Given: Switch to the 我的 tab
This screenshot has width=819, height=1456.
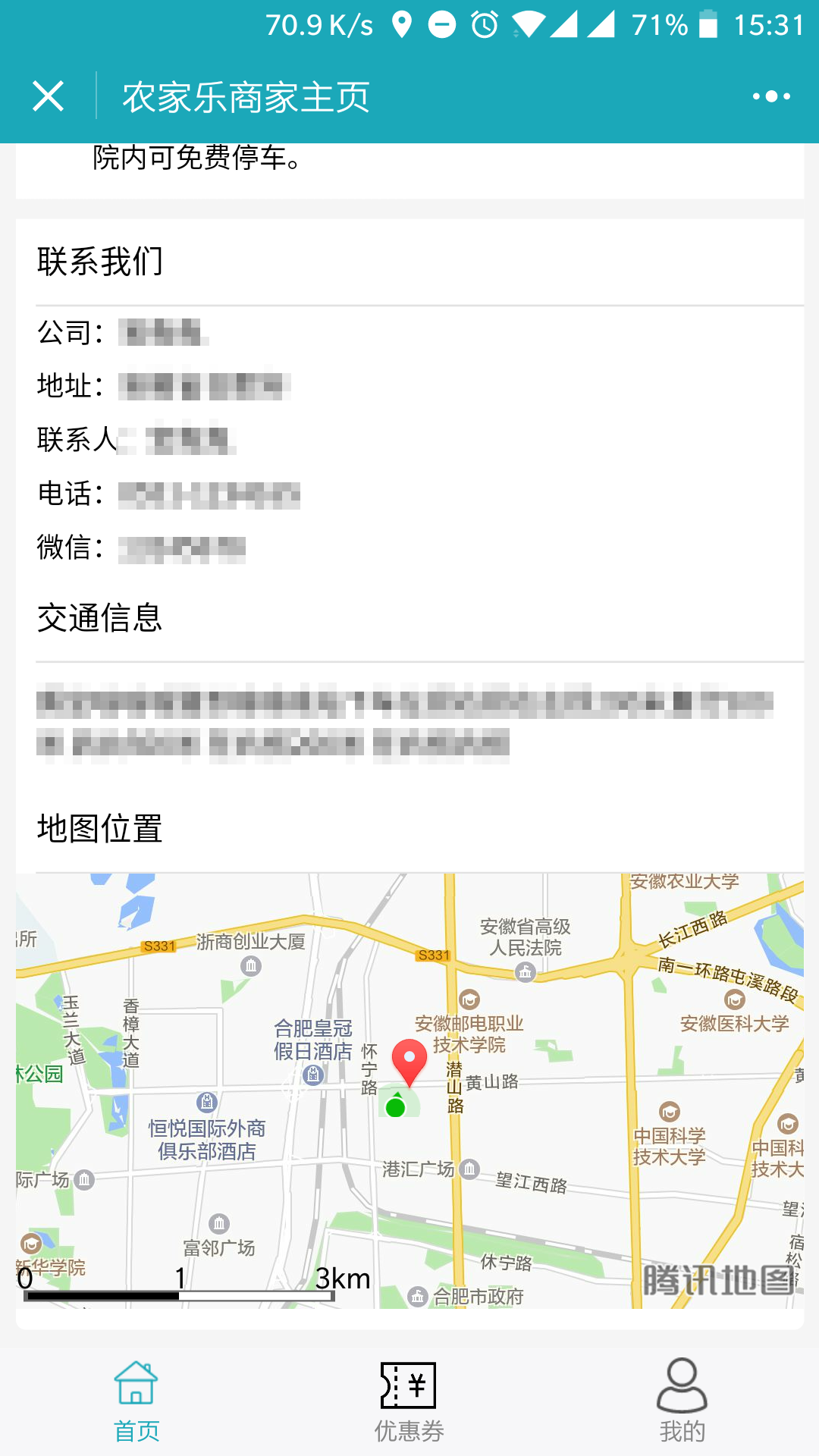Looking at the screenshot, I should [682, 1401].
